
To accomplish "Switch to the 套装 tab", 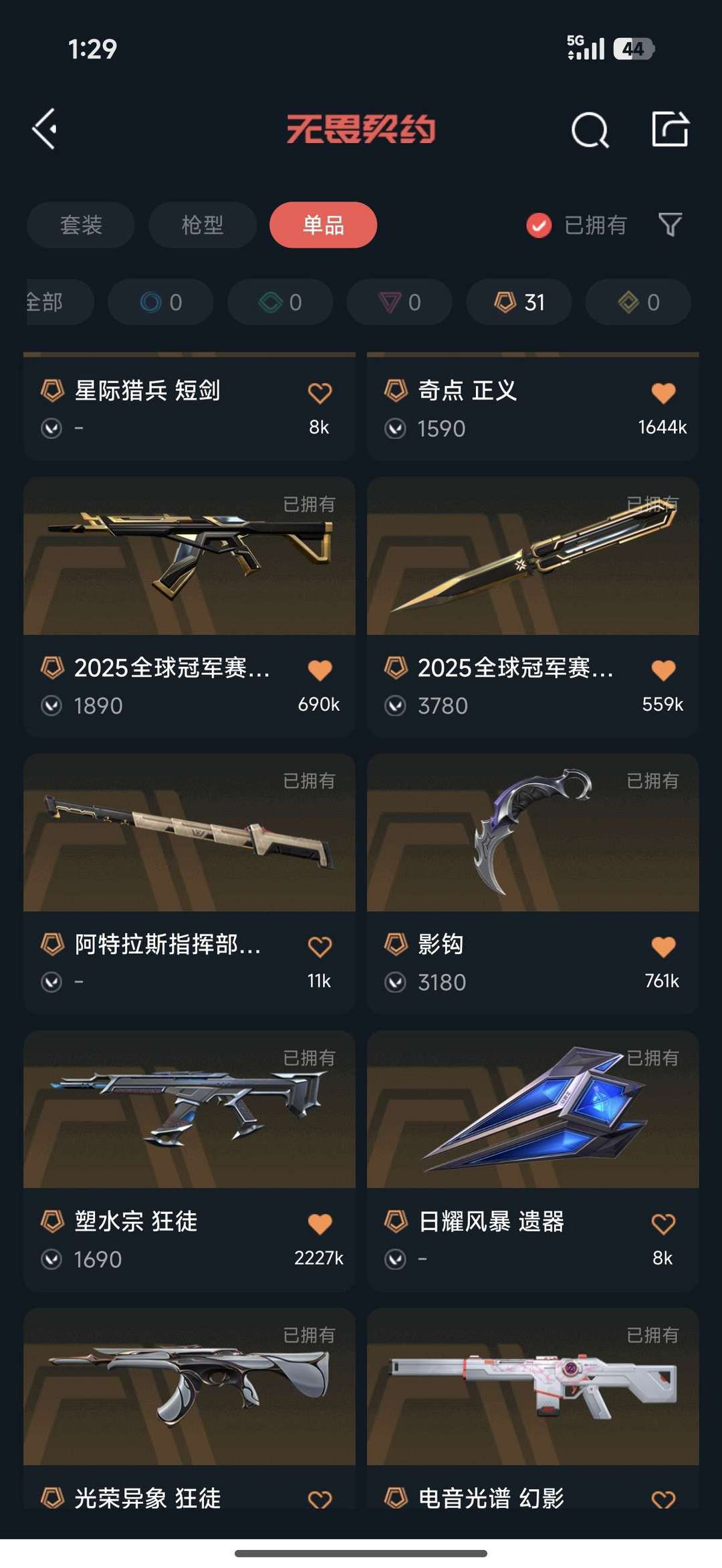I will 81,225.
